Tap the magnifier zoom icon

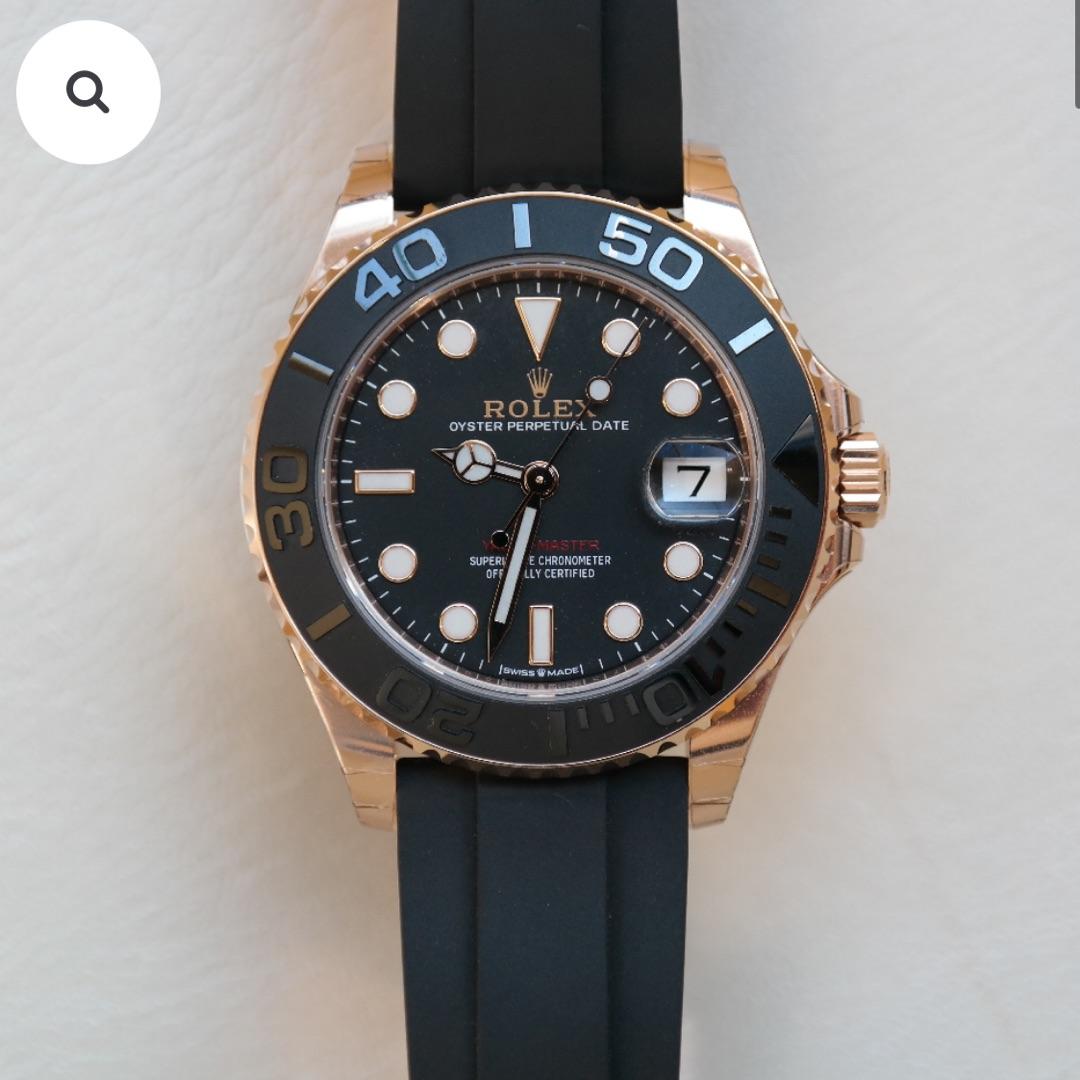(88, 92)
